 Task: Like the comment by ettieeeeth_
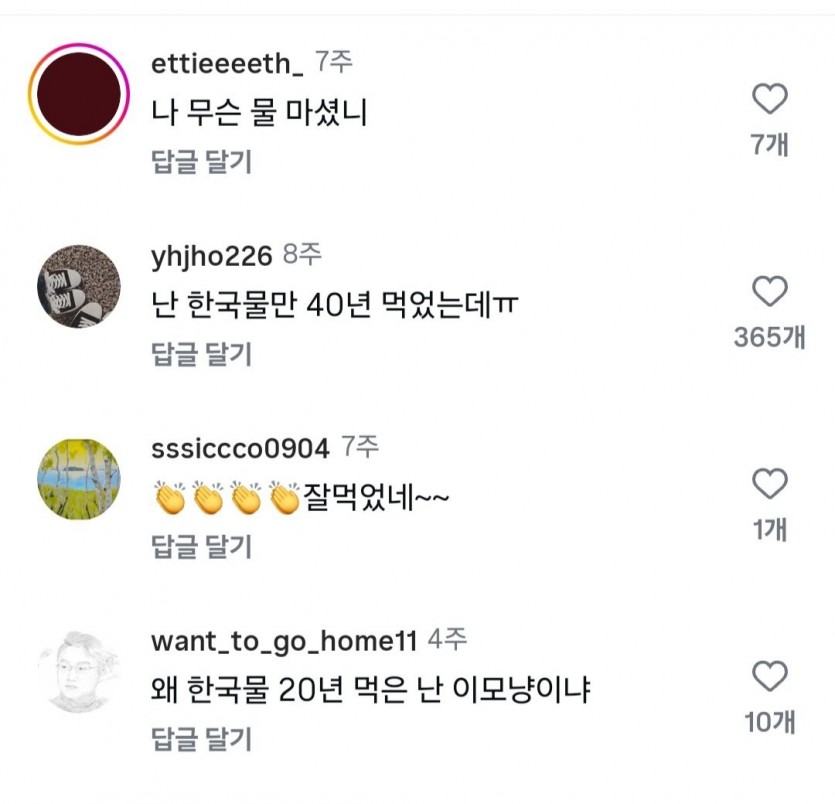click(769, 99)
